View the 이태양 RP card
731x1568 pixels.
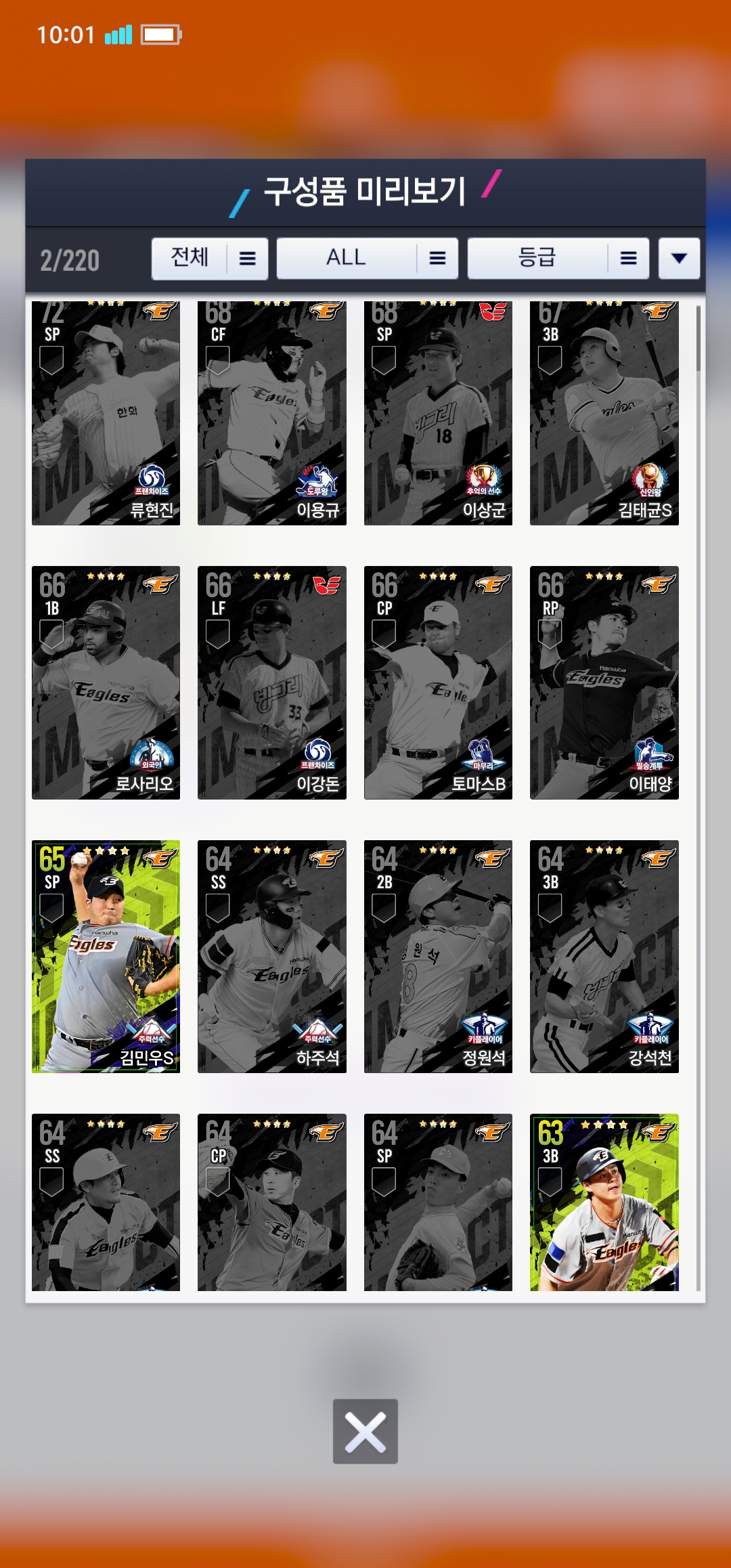pyautogui.click(x=604, y=682)
